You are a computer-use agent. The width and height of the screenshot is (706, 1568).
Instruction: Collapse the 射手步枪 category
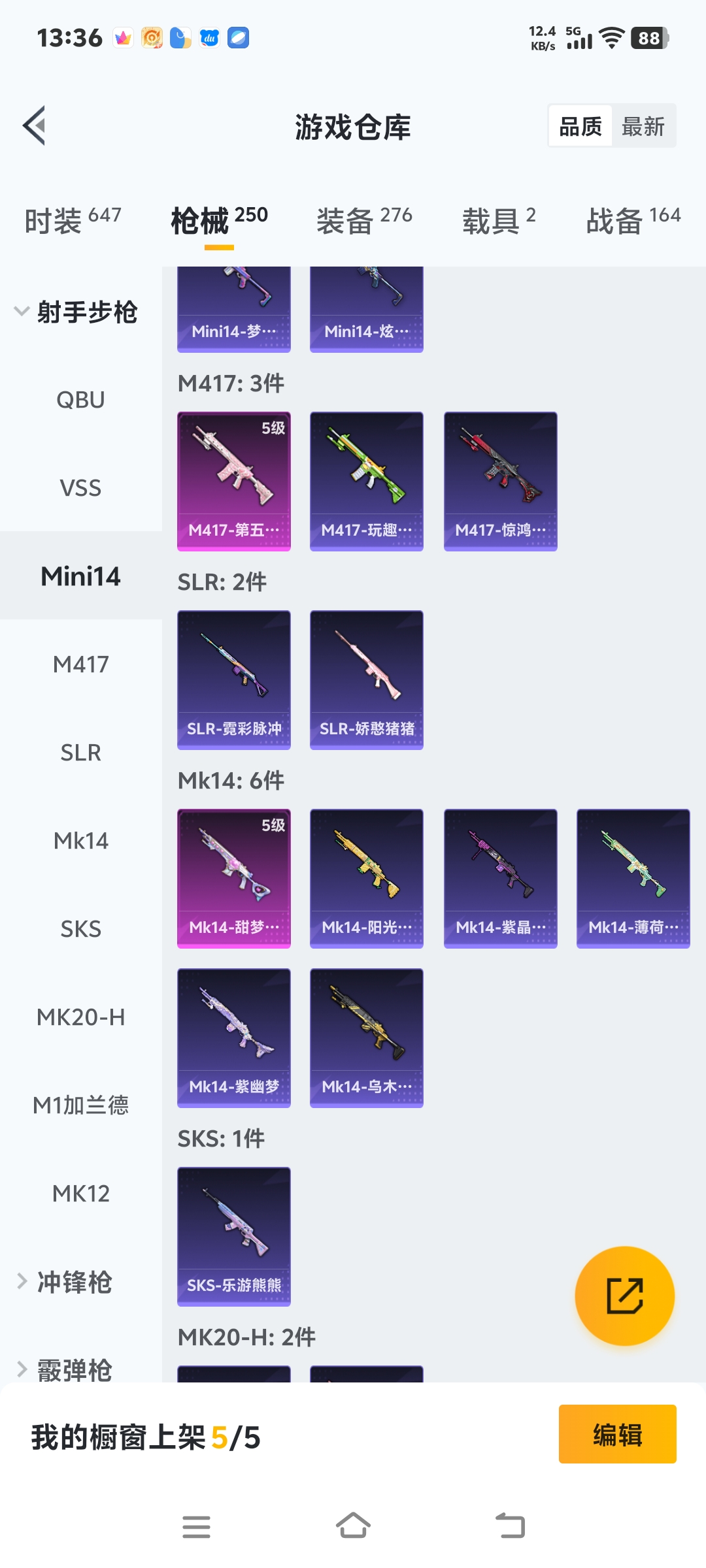point(75,312)
